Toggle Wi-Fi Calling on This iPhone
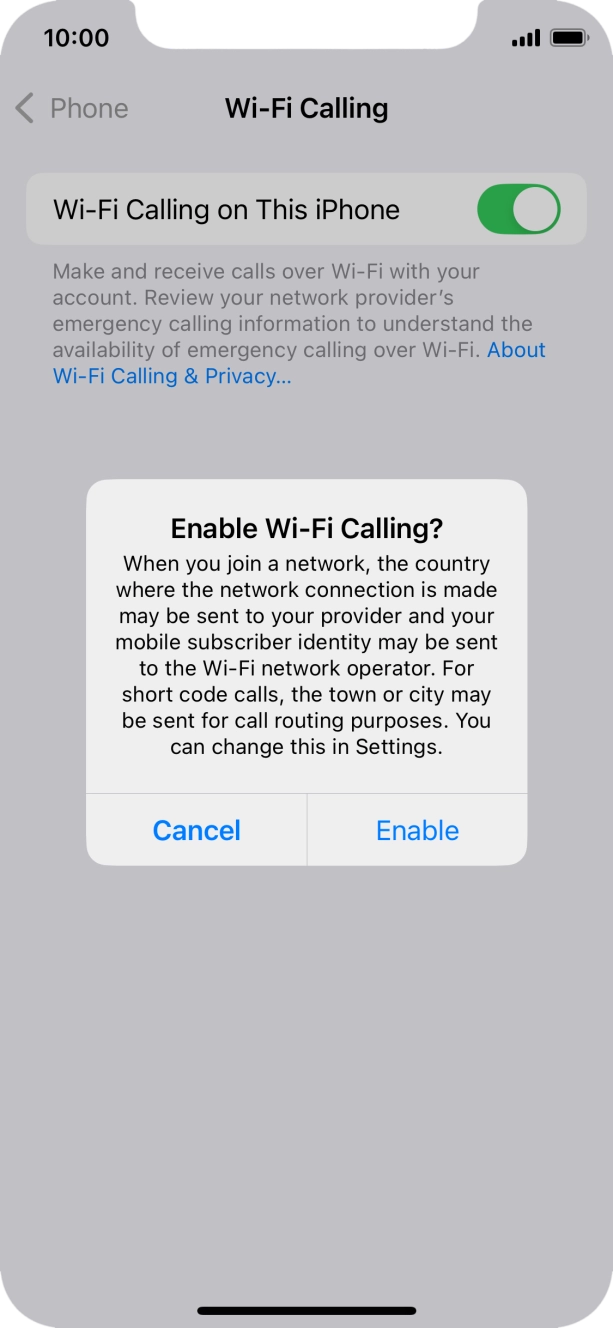 pos(518,210)
